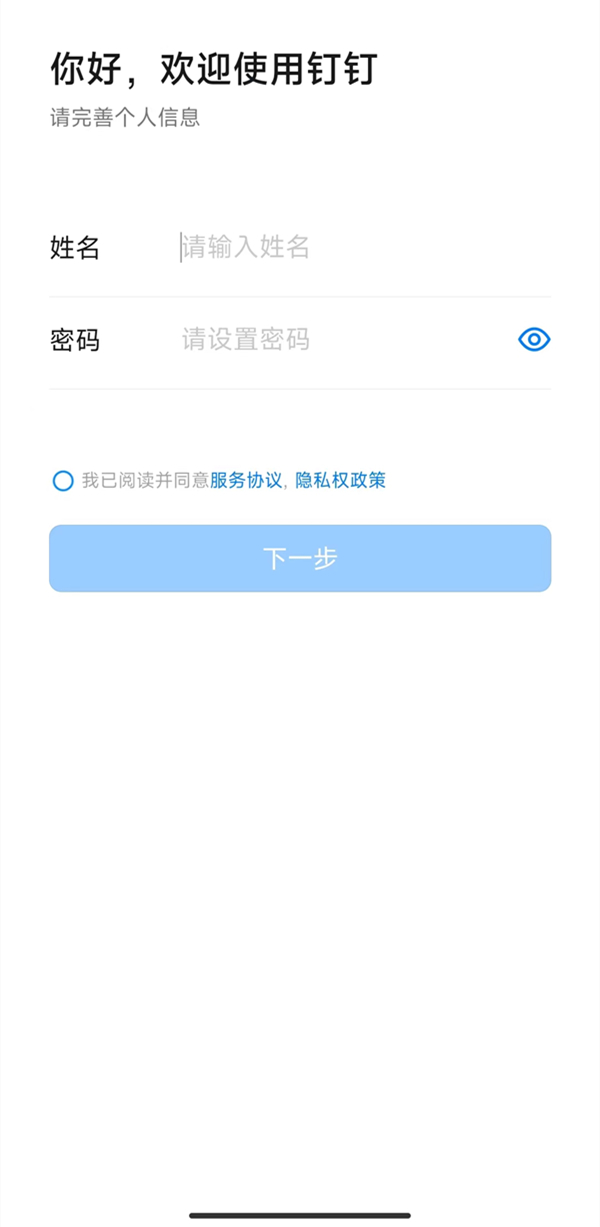The width and height of the screenshot is (600, 1227).
Task: Check the 我已阅读并同意 agreement circle
Action: [x=63, y=481]
